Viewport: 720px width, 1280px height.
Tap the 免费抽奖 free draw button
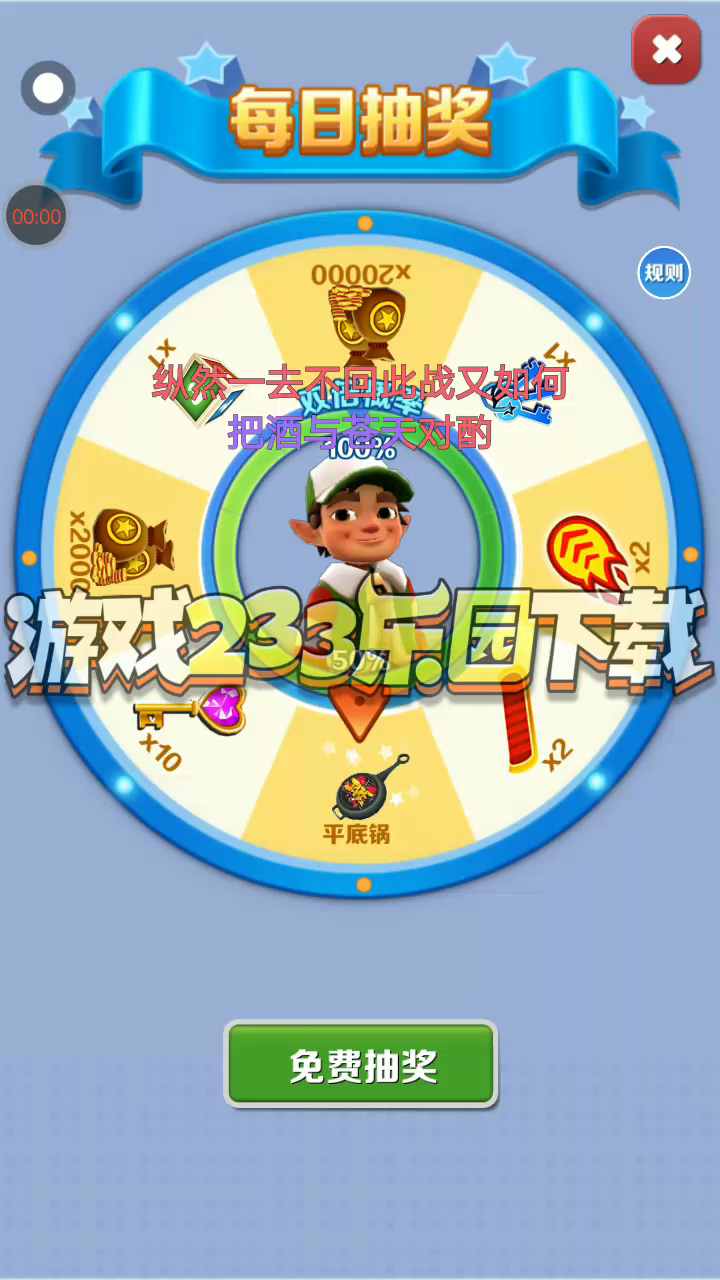coord(361,1064)
